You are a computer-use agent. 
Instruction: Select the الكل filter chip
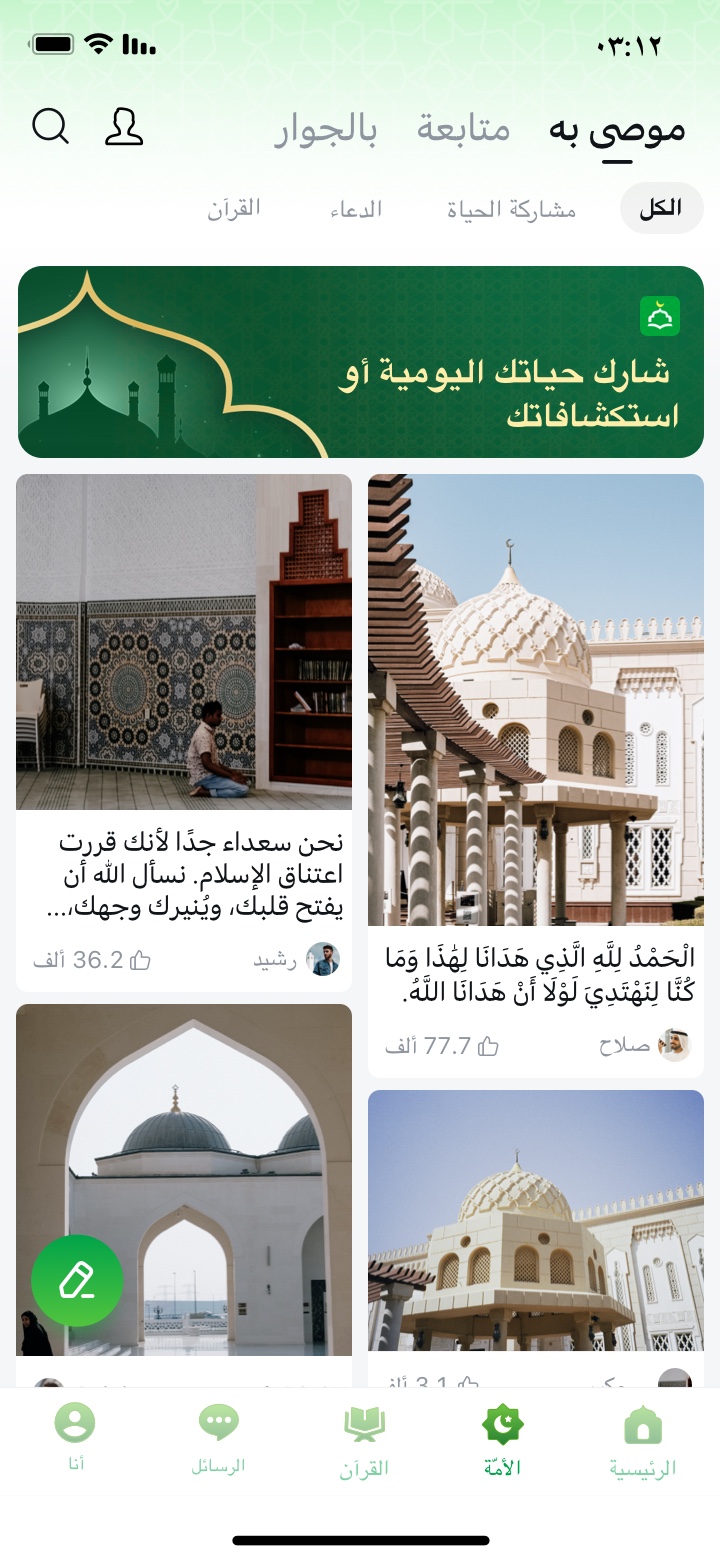click(661, 208)
